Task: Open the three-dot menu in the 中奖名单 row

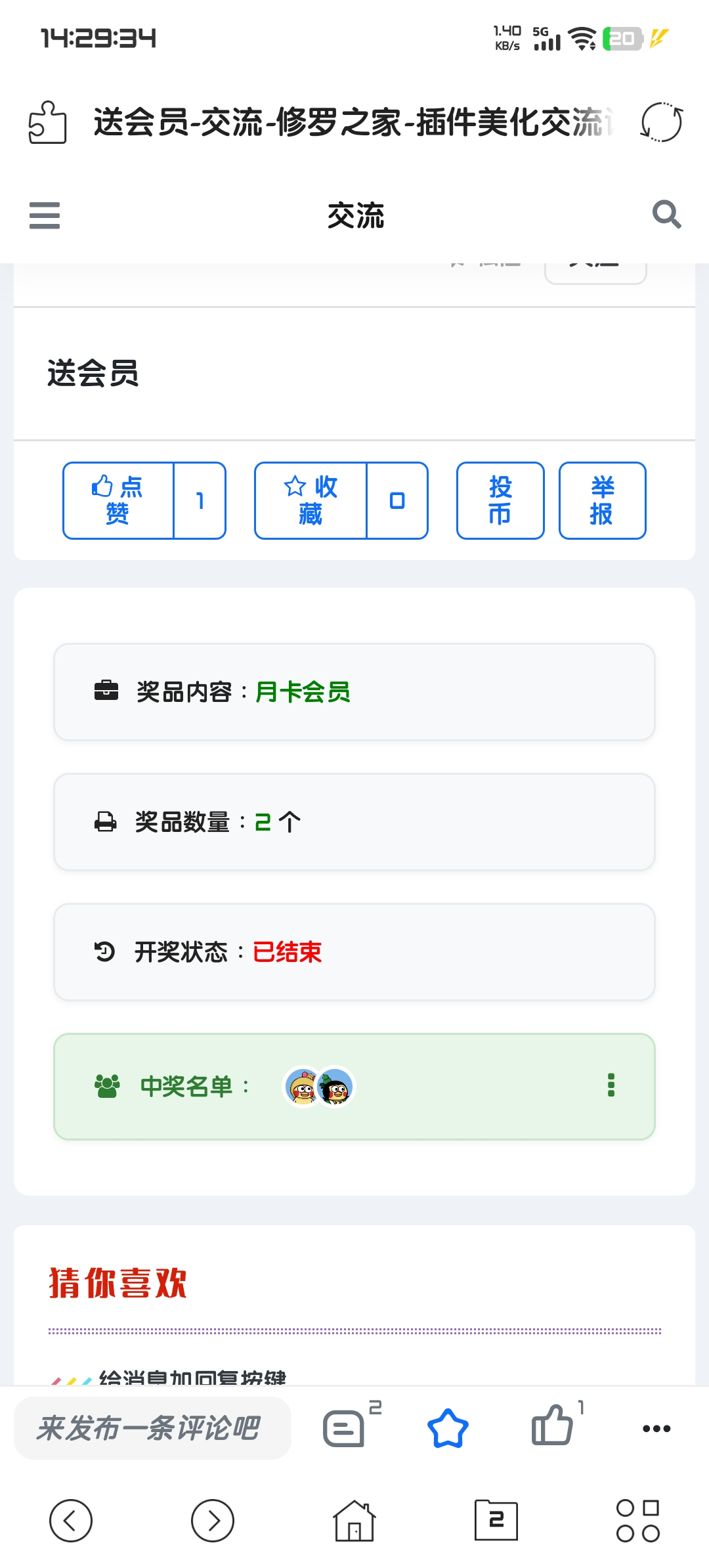Action: 611,1085
